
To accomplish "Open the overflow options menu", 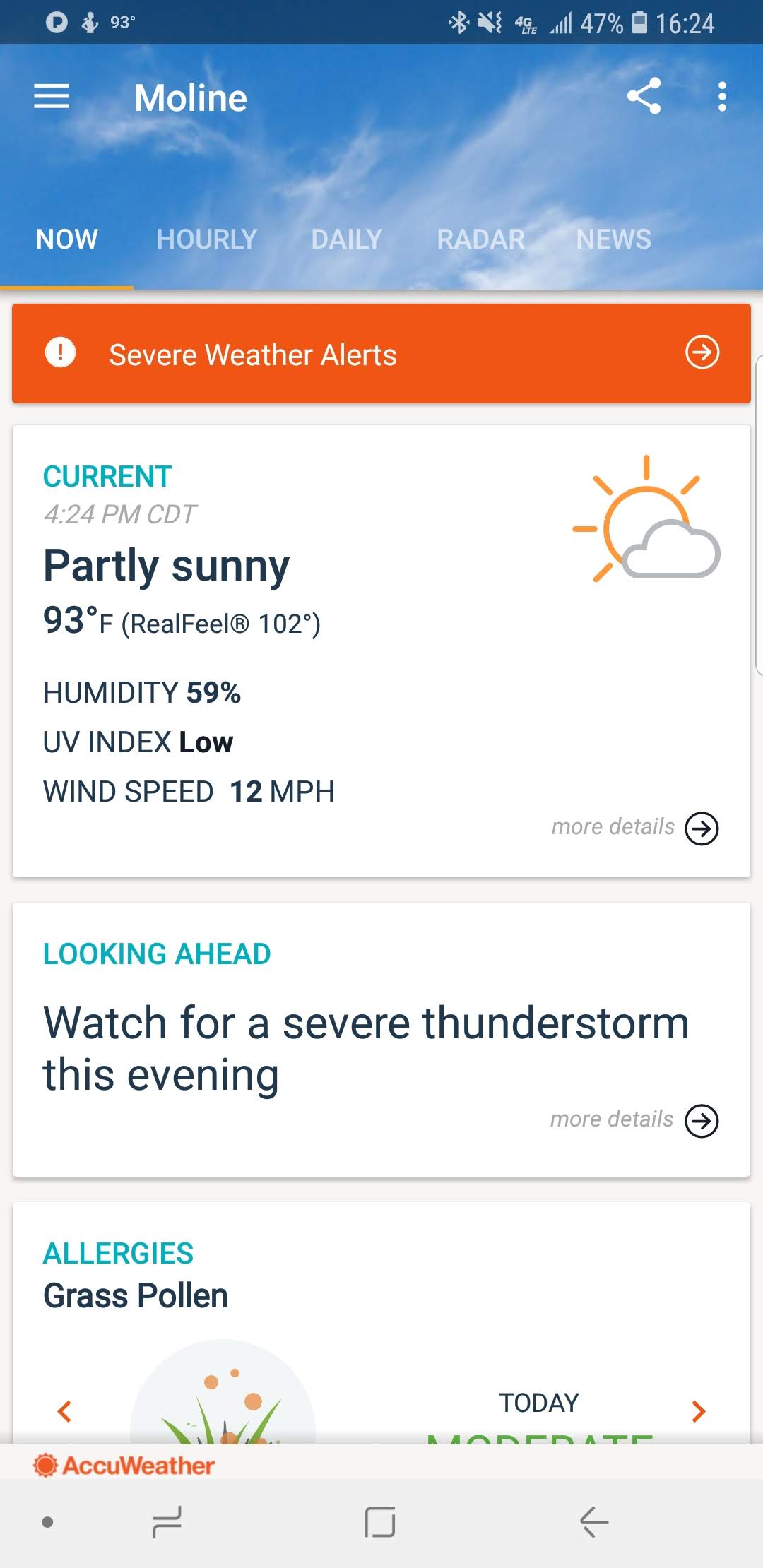I will (721, 96).
